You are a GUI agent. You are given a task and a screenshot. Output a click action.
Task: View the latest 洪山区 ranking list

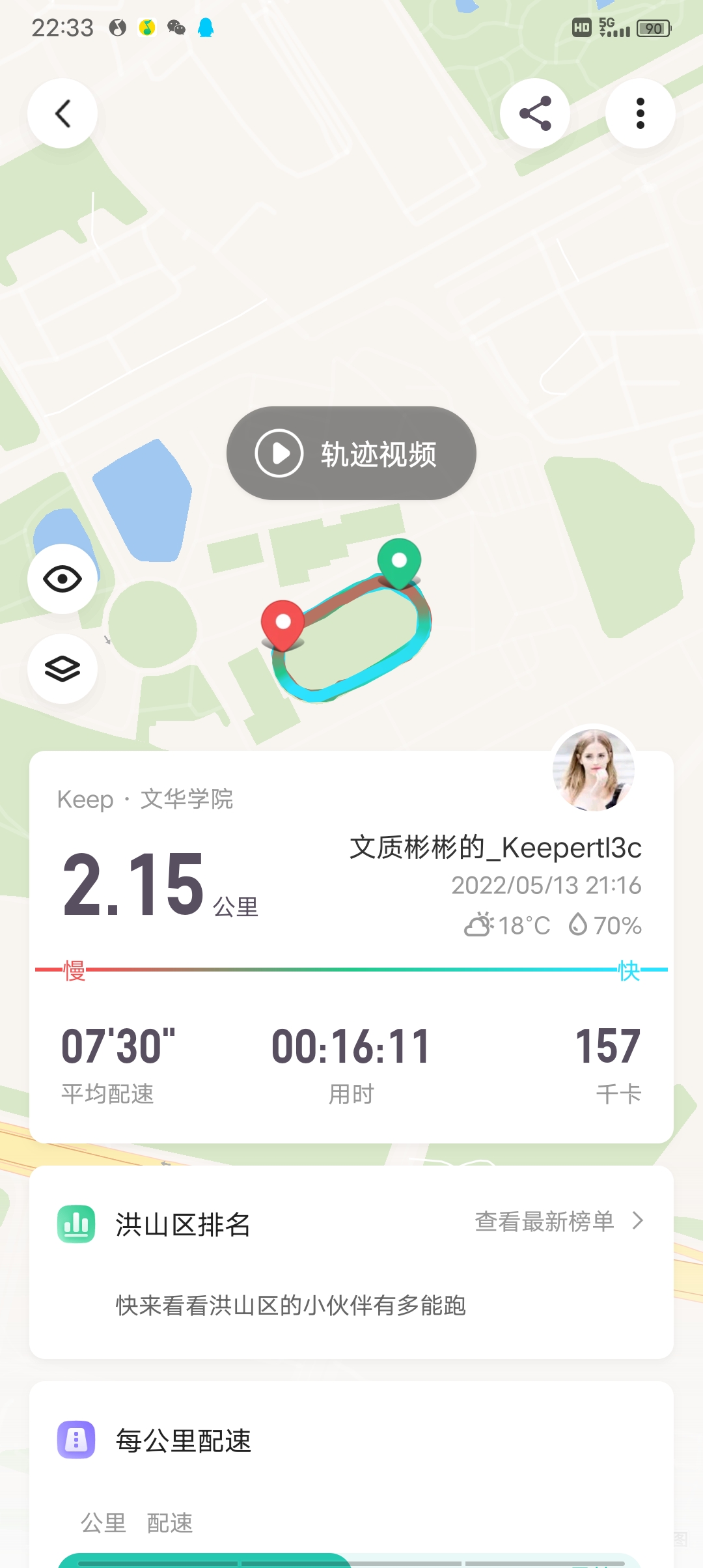pos(558,1222)
